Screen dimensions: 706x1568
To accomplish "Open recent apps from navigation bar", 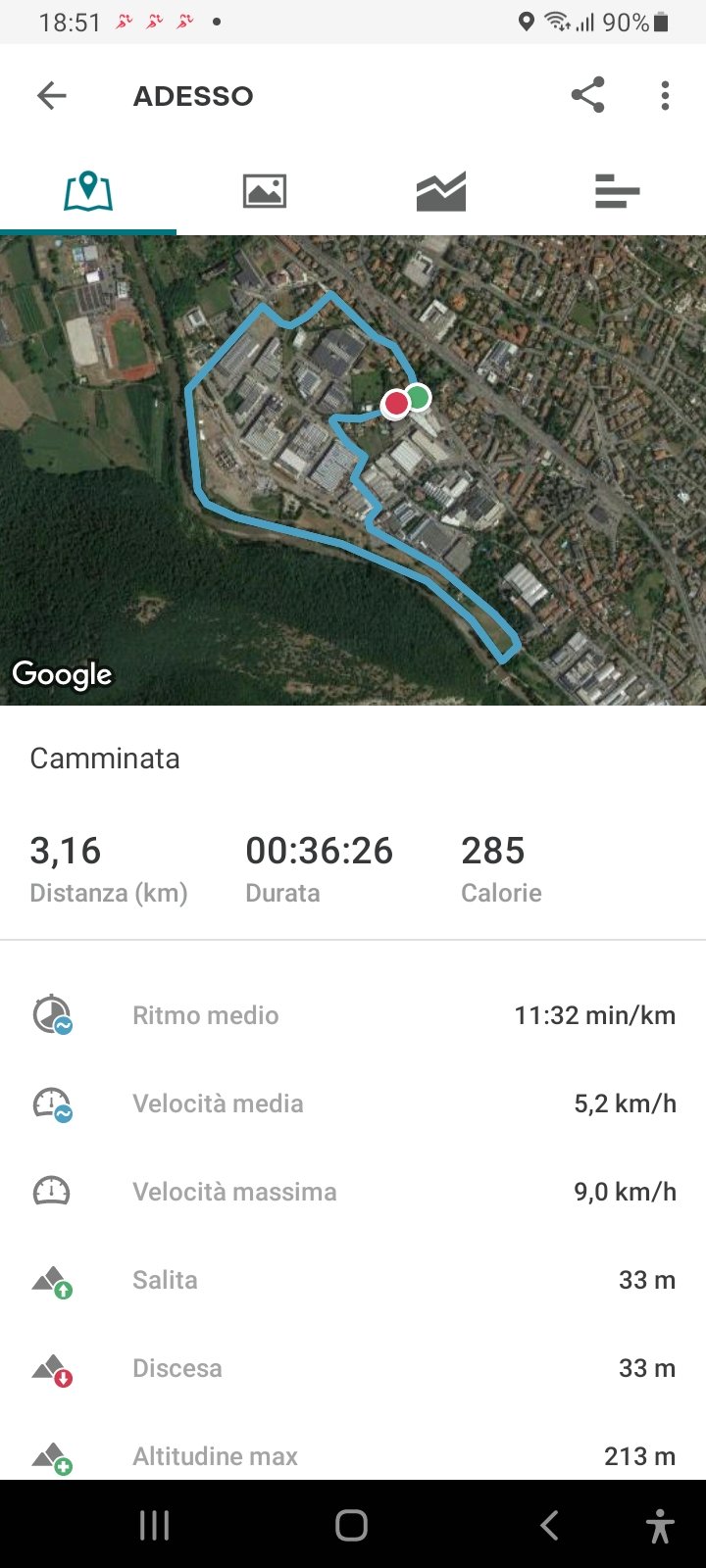I will pyautogui.click(x=154, y=1525).
